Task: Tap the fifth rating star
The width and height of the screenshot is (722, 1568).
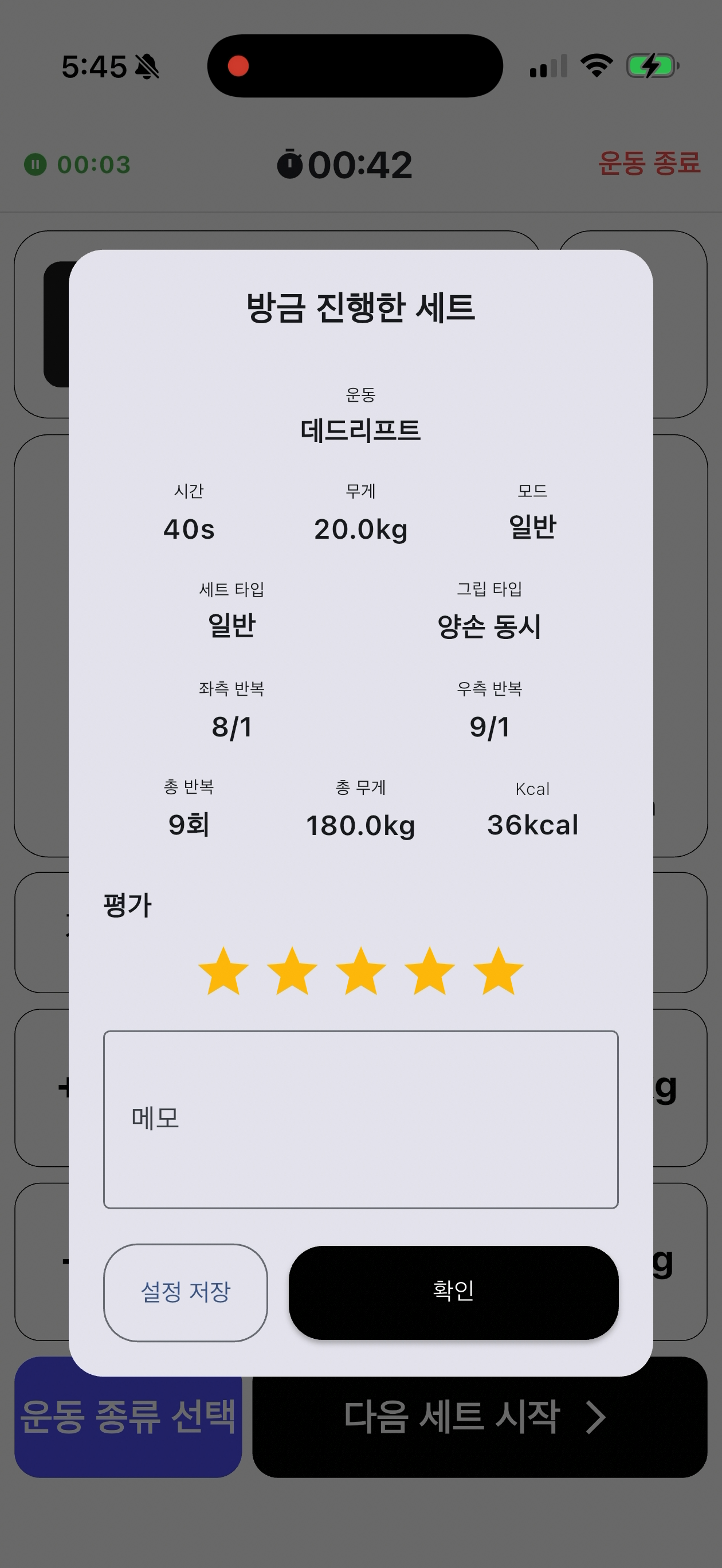Action: point(497,972)
